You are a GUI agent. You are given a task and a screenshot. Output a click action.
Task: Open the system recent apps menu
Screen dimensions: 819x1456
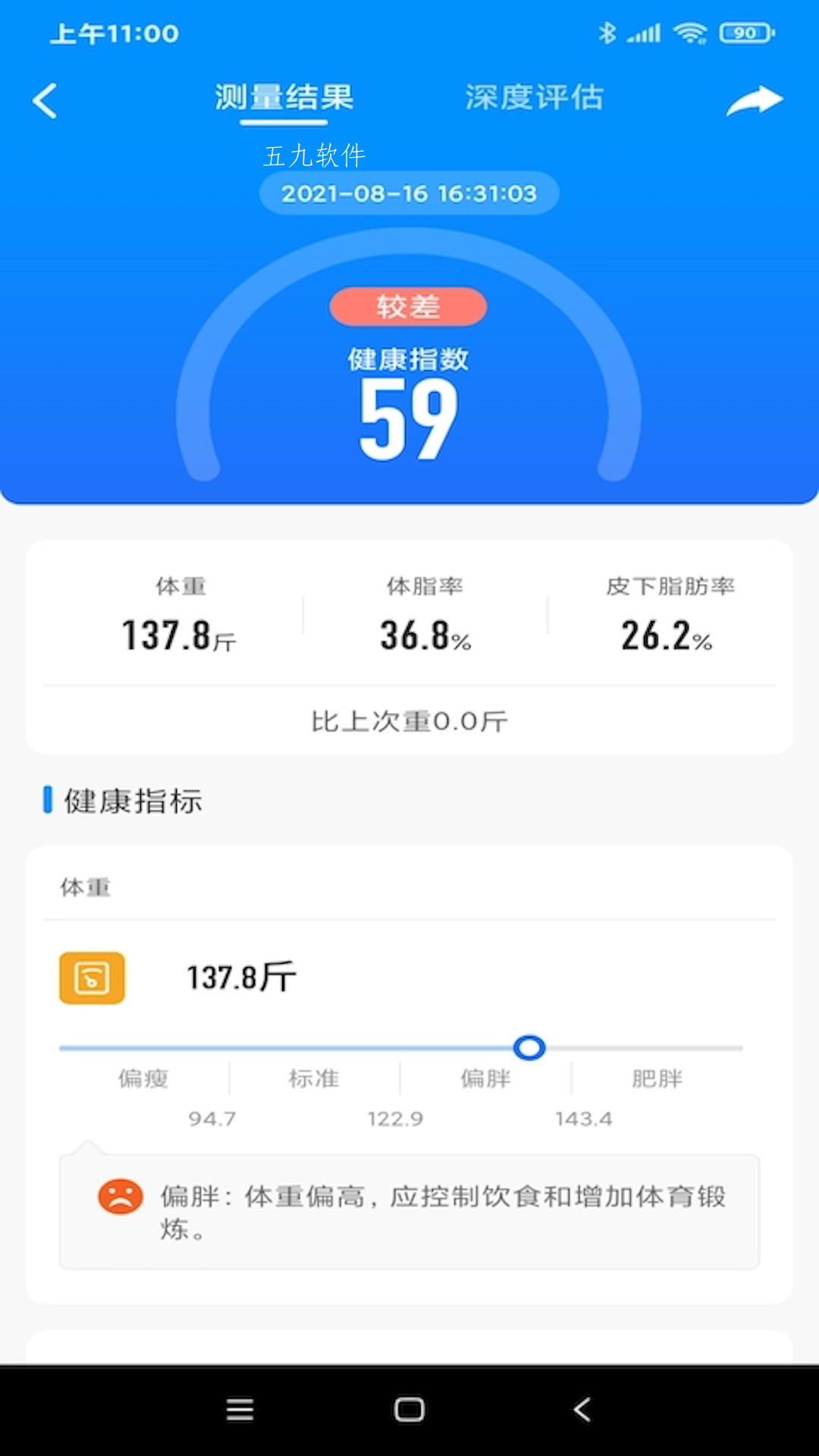click(x=240, y=1410)
